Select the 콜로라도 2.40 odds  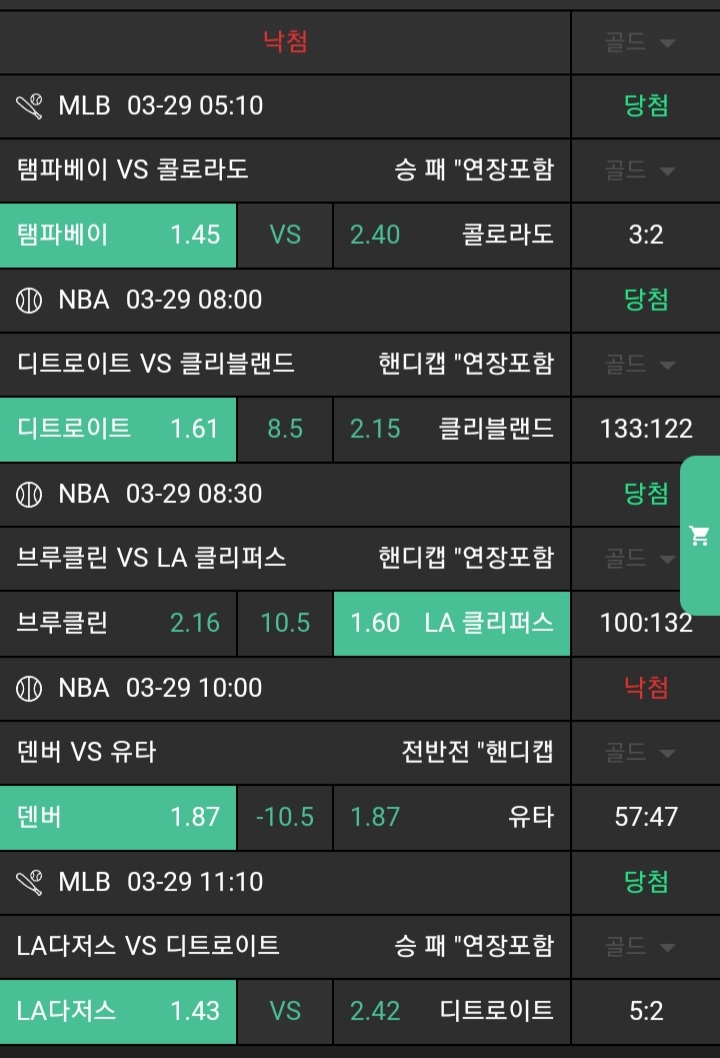(x=451, y=235)
